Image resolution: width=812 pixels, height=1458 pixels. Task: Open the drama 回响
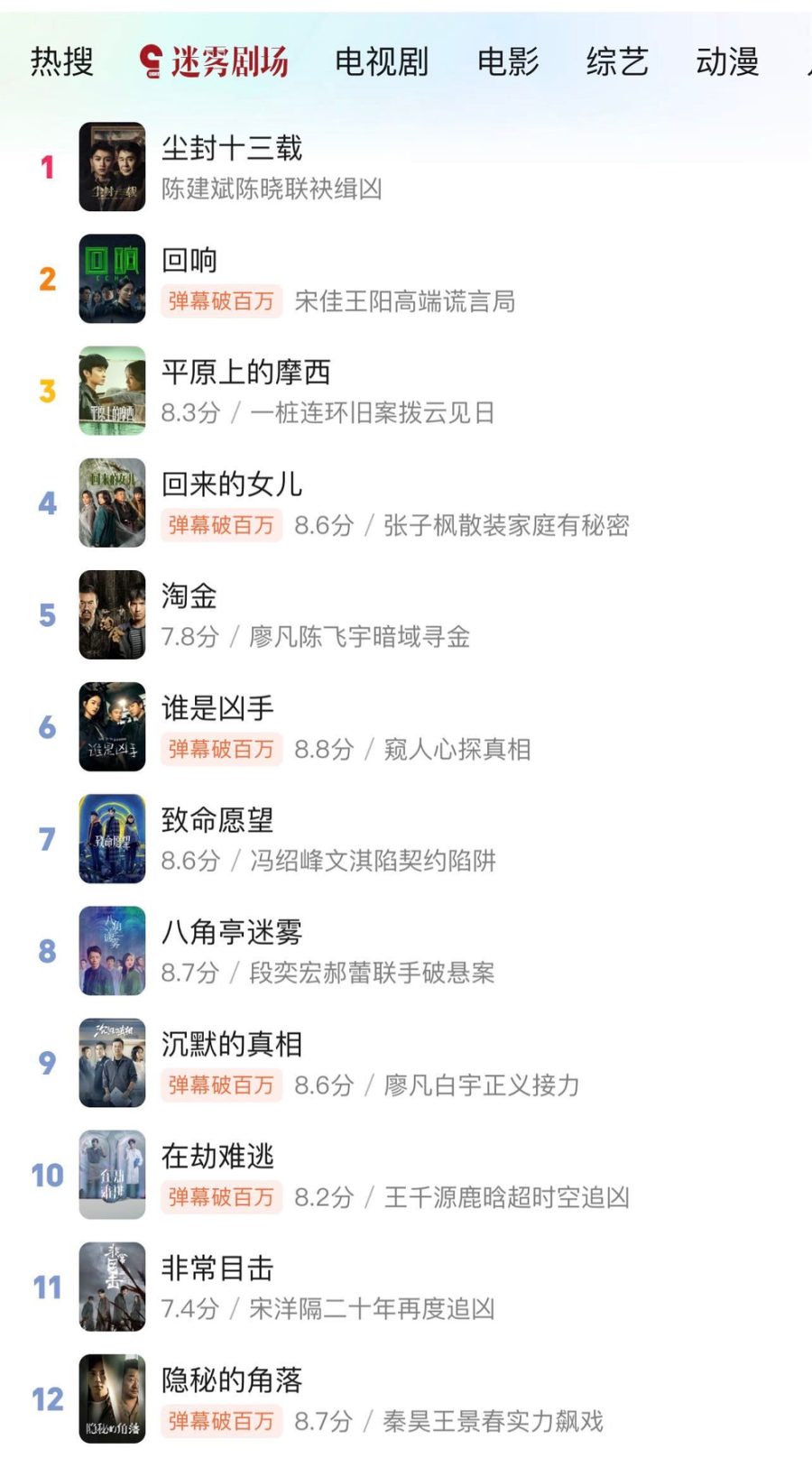(189, 261)
